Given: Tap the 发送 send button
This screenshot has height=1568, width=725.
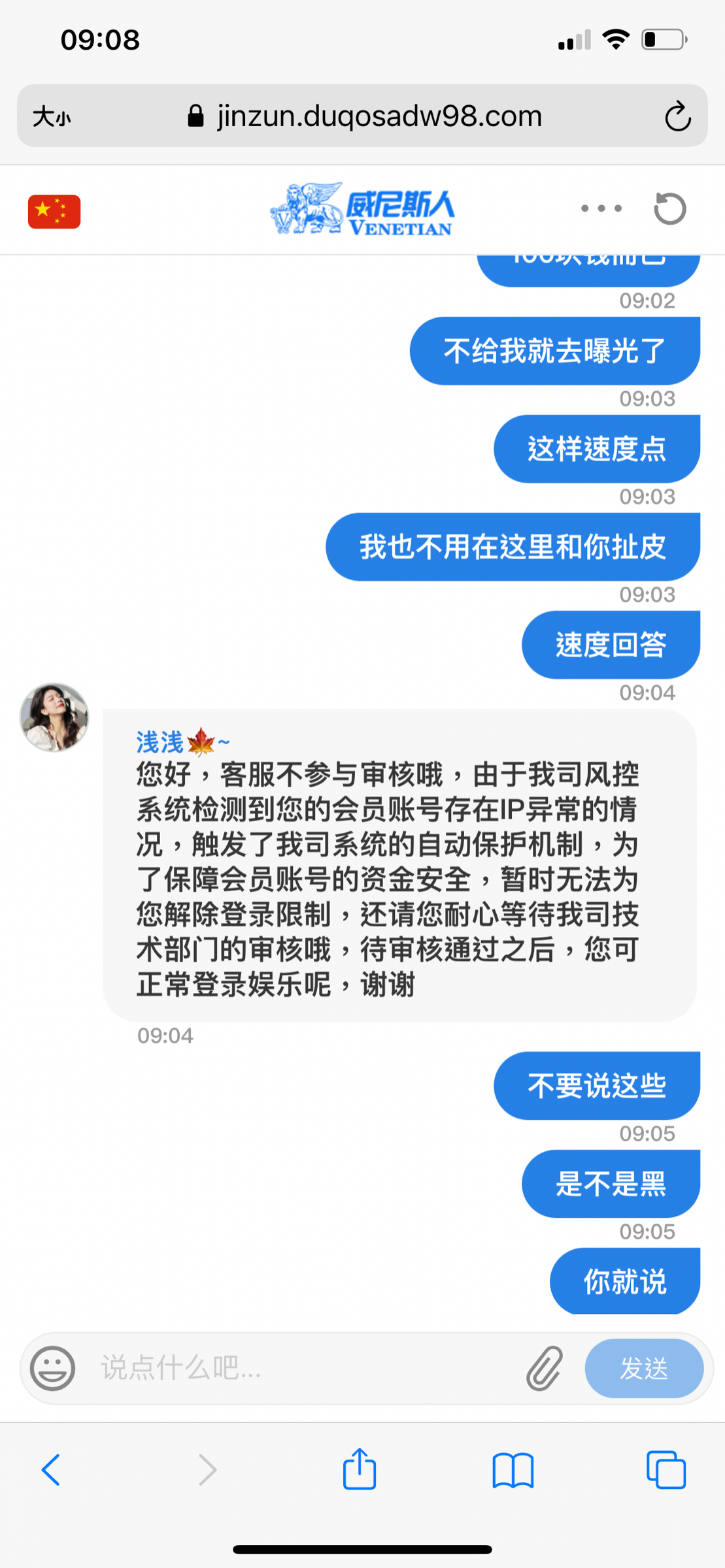Looking at the screenshot, I should (644, 1368).
